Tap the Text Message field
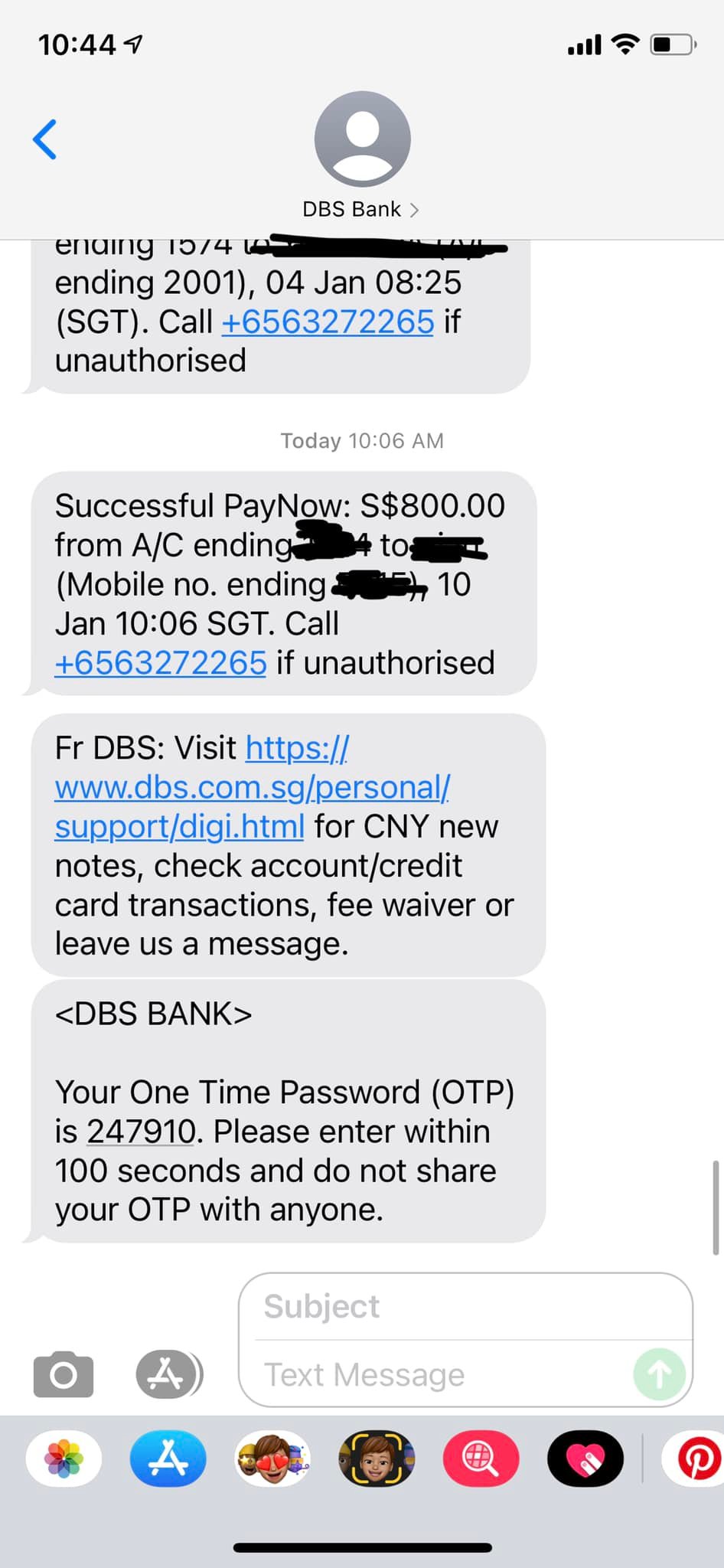This screenshot has width=724, height=1568. click(444, 1375)
